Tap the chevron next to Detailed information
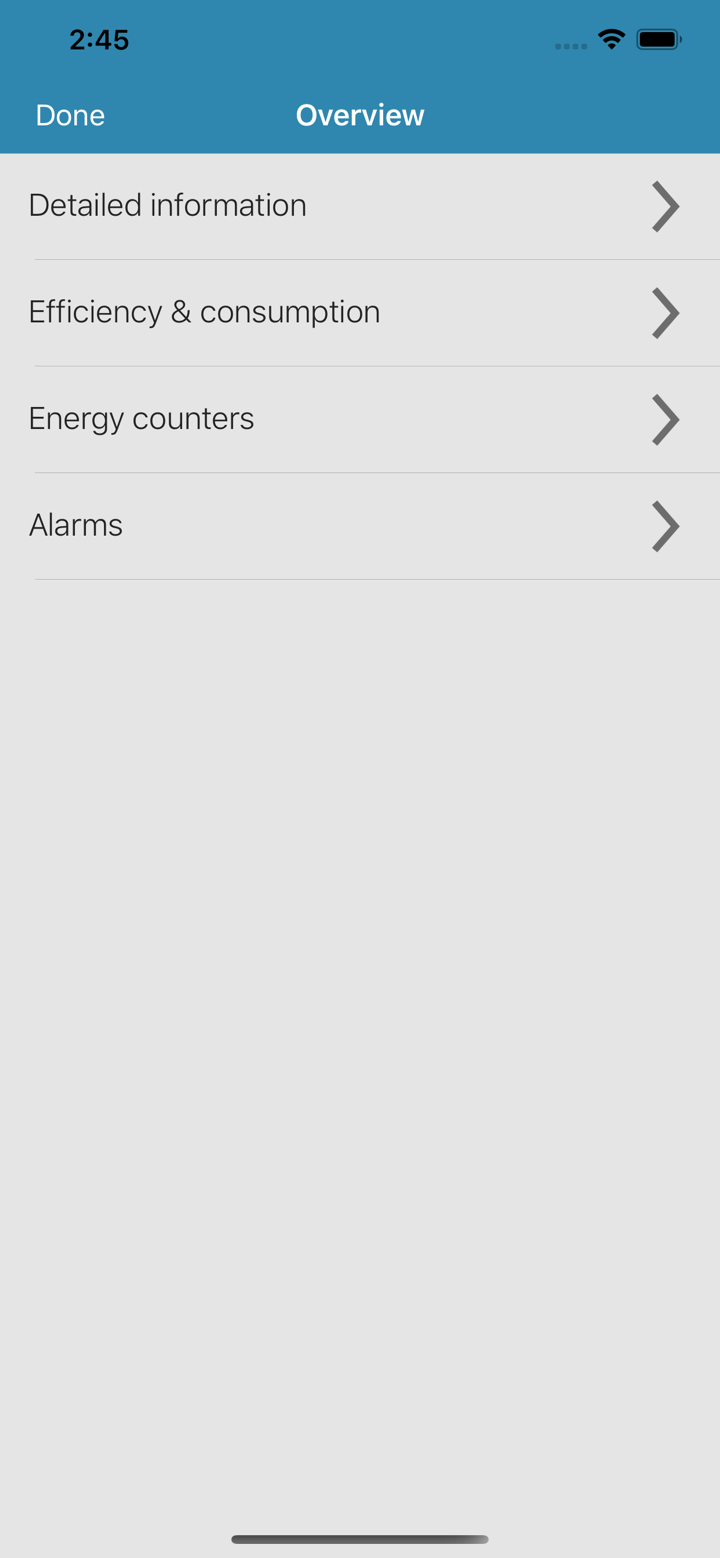Screen dimensions: 720x1558 click(x=665, y=206)
